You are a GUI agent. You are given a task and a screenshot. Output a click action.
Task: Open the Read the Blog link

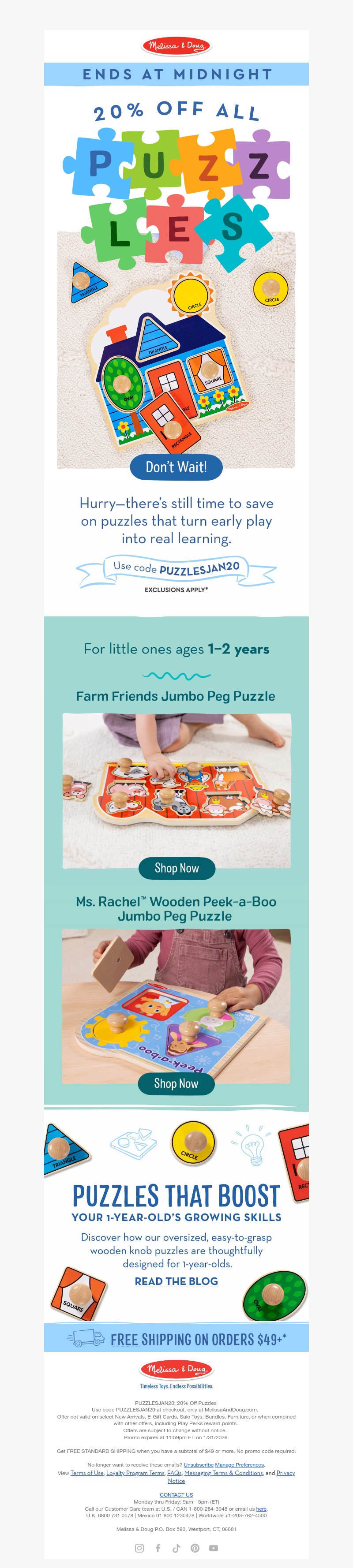click(176, 1281)
